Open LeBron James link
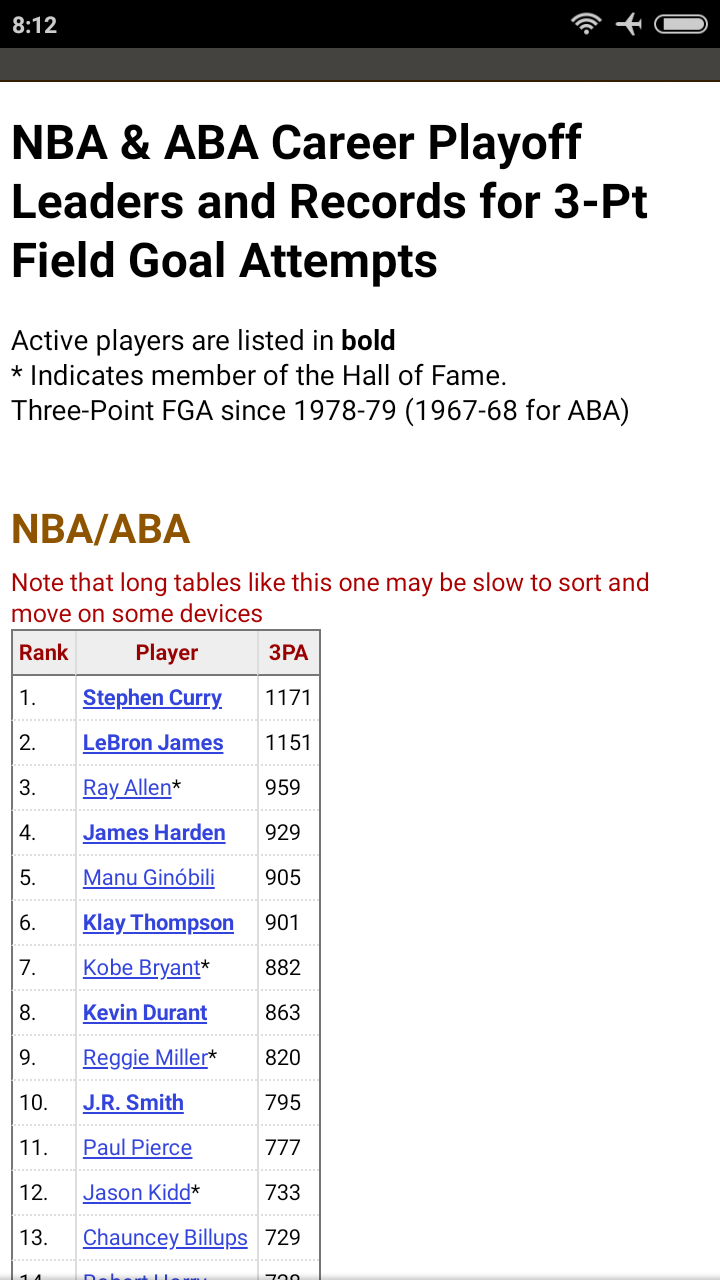The width and height of the screenshot is (720, 1280). pos(153,743)
